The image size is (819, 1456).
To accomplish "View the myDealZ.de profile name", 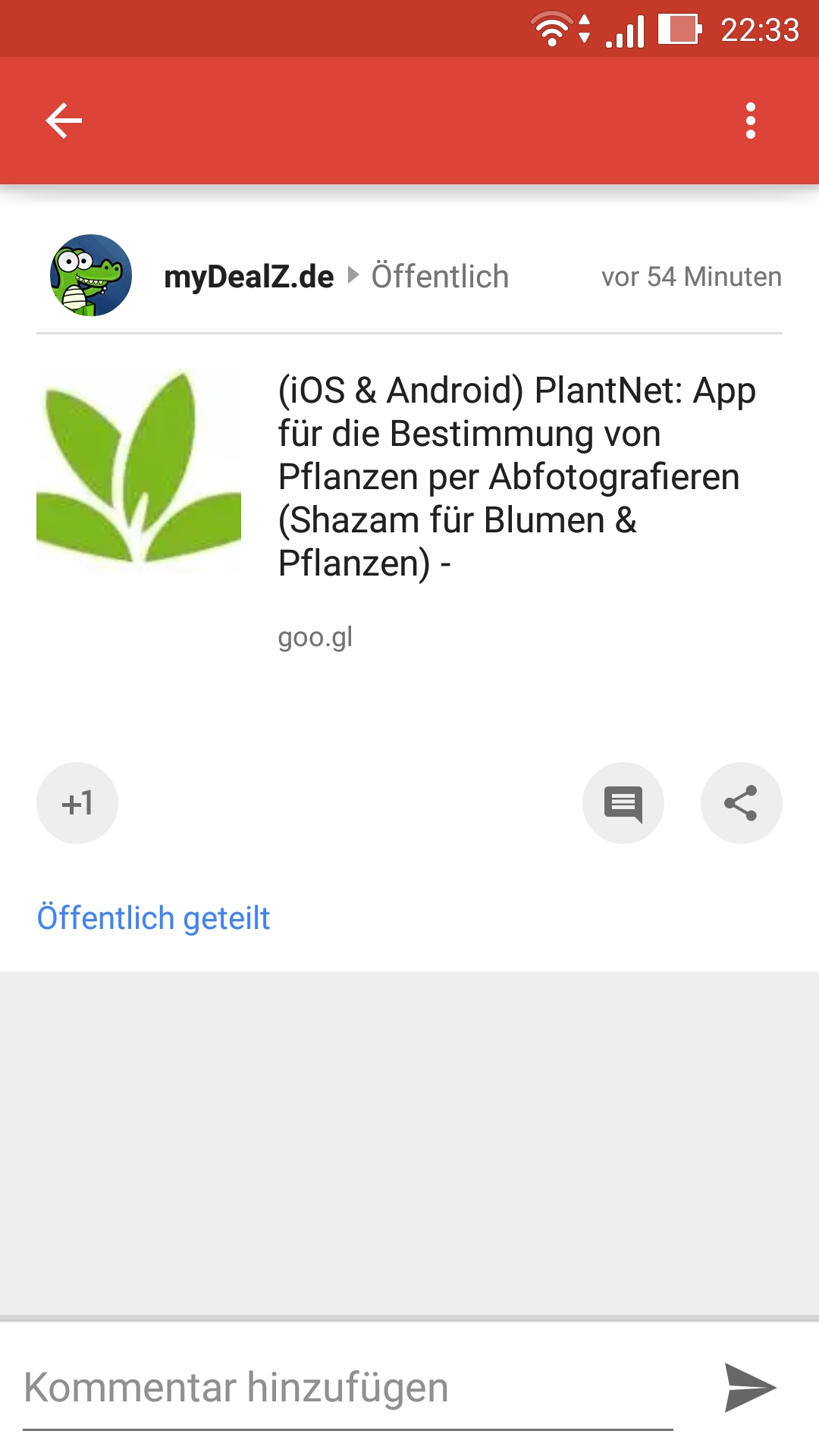I will [x=249, y=277].
